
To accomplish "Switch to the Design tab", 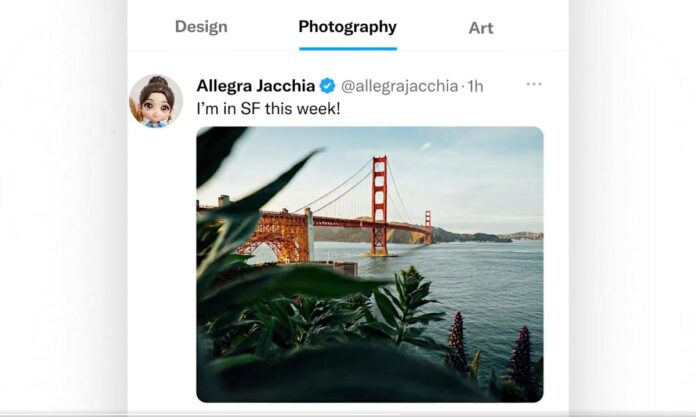I will (201, 27).
